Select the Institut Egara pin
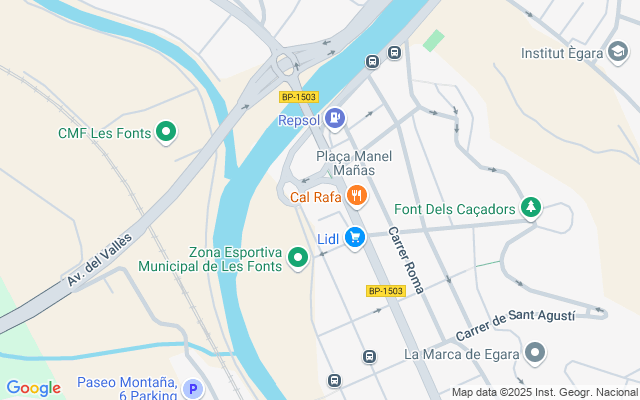Viewport: 640px width, 400px height. coord(622,52)
